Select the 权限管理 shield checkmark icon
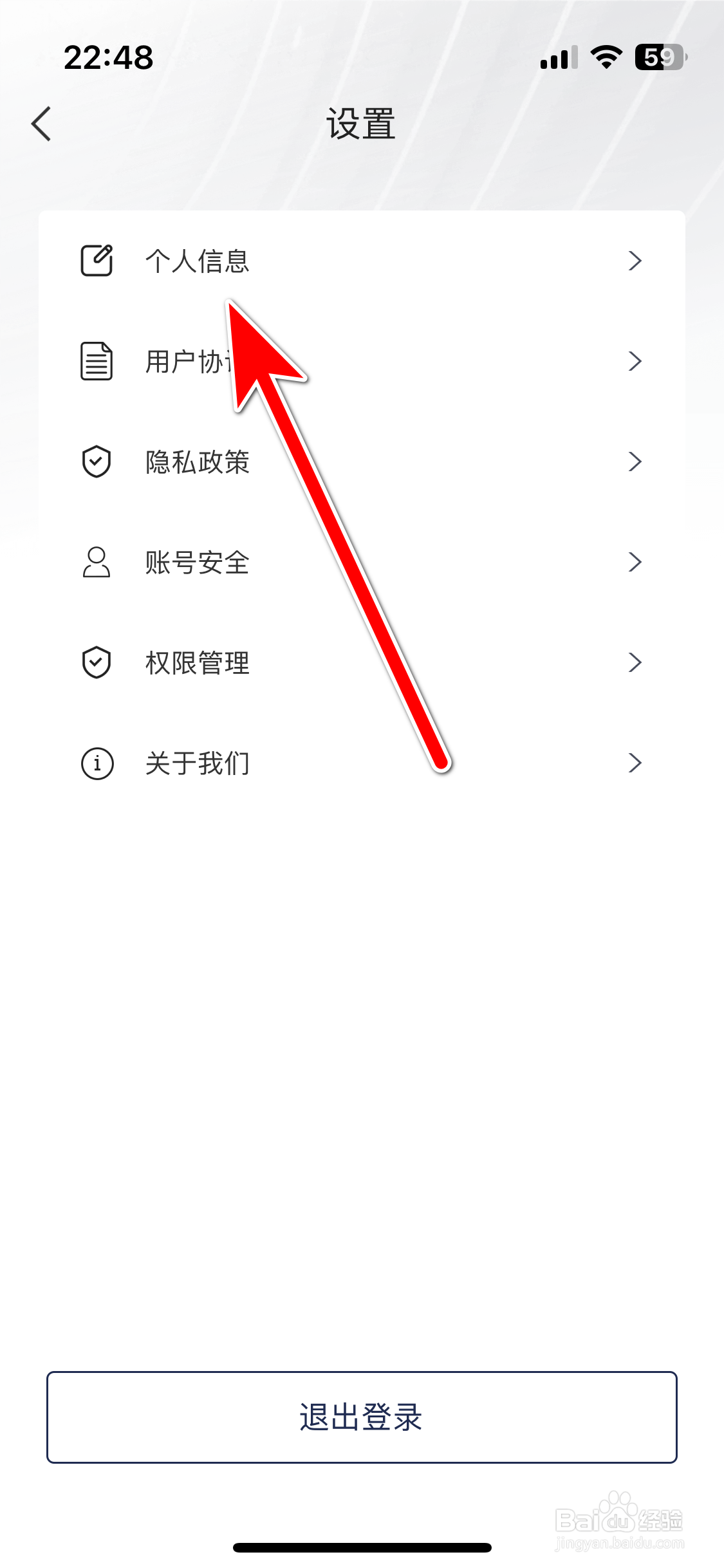The image size is (724, 1568). click(95, 662)
